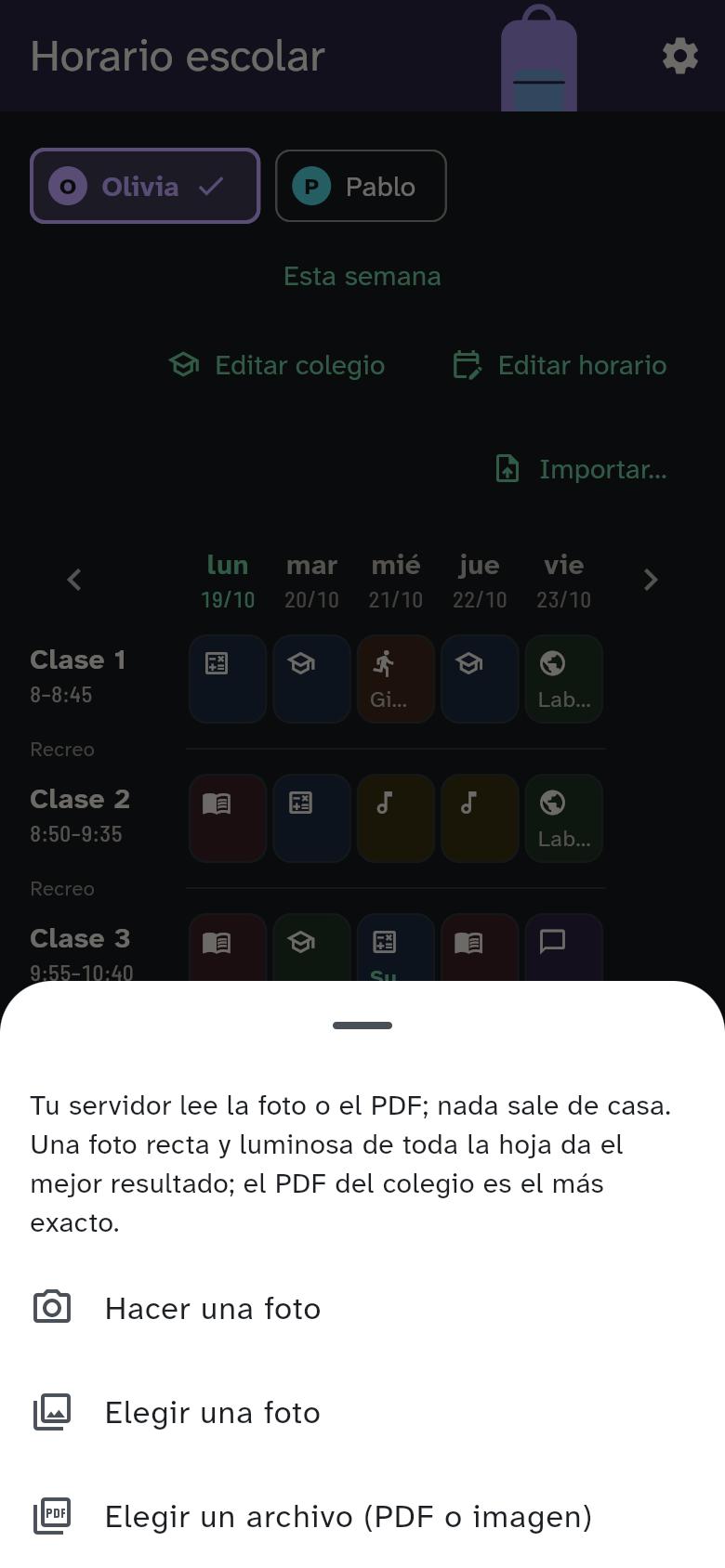This screenshot has height=1568, width=725.
Task: Choose "Elegir una foto" from the sheet
Action: point(362,1412)
